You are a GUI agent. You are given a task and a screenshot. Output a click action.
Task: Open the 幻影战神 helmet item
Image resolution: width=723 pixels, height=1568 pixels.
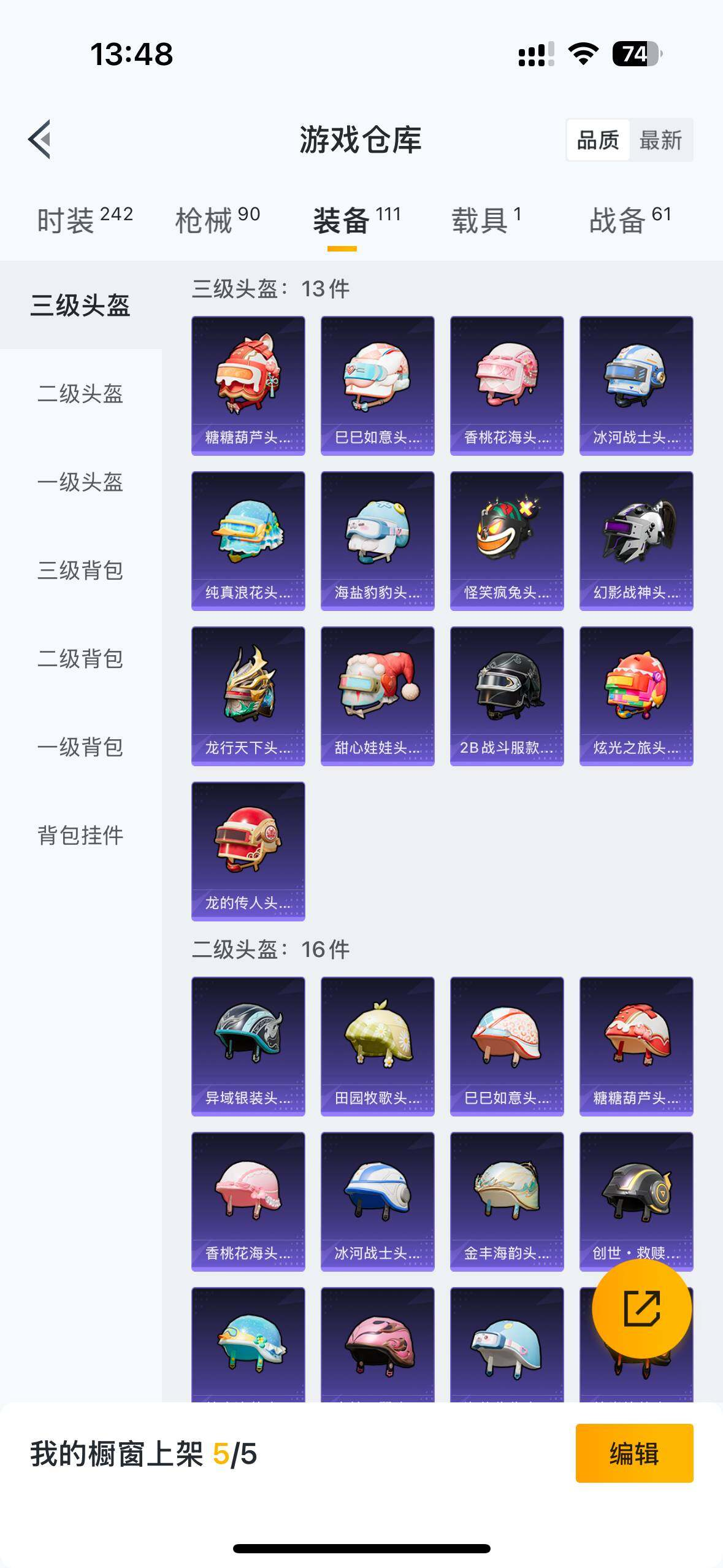[636, 540]
